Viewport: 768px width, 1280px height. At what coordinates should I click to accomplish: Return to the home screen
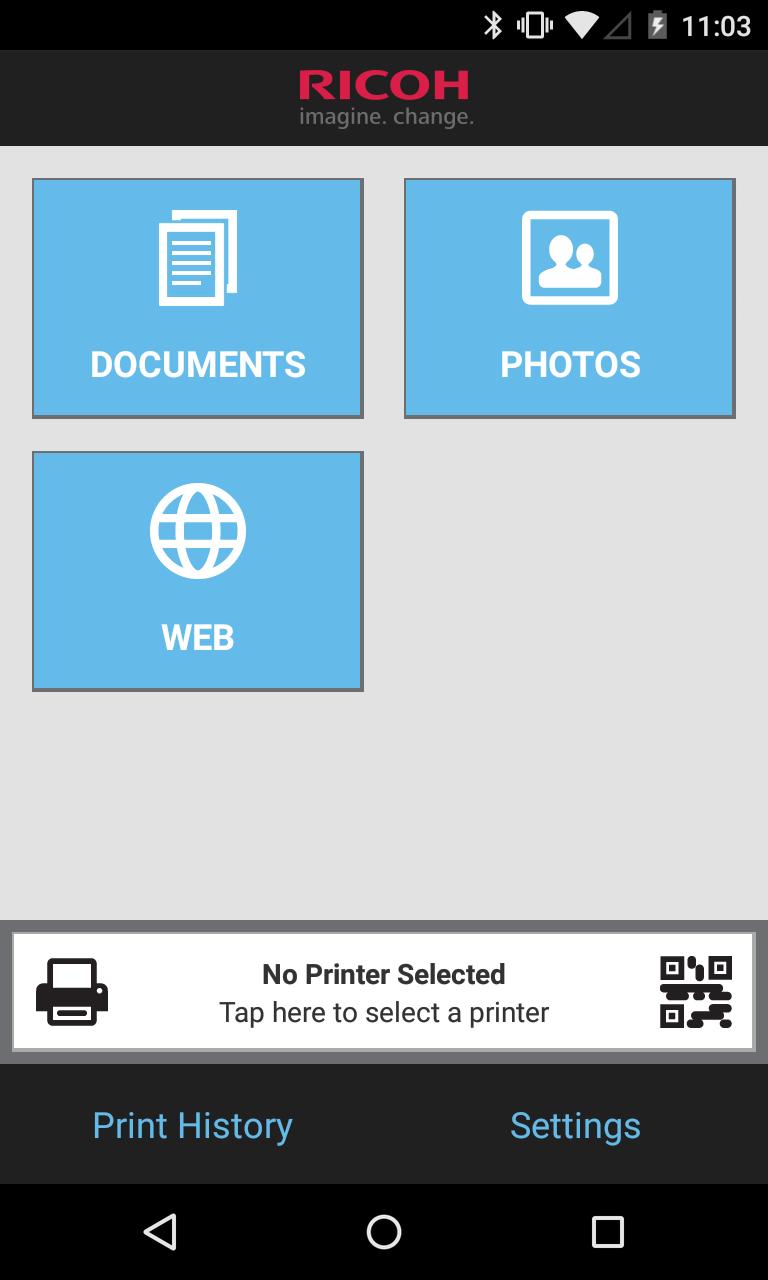(384, 1231)
